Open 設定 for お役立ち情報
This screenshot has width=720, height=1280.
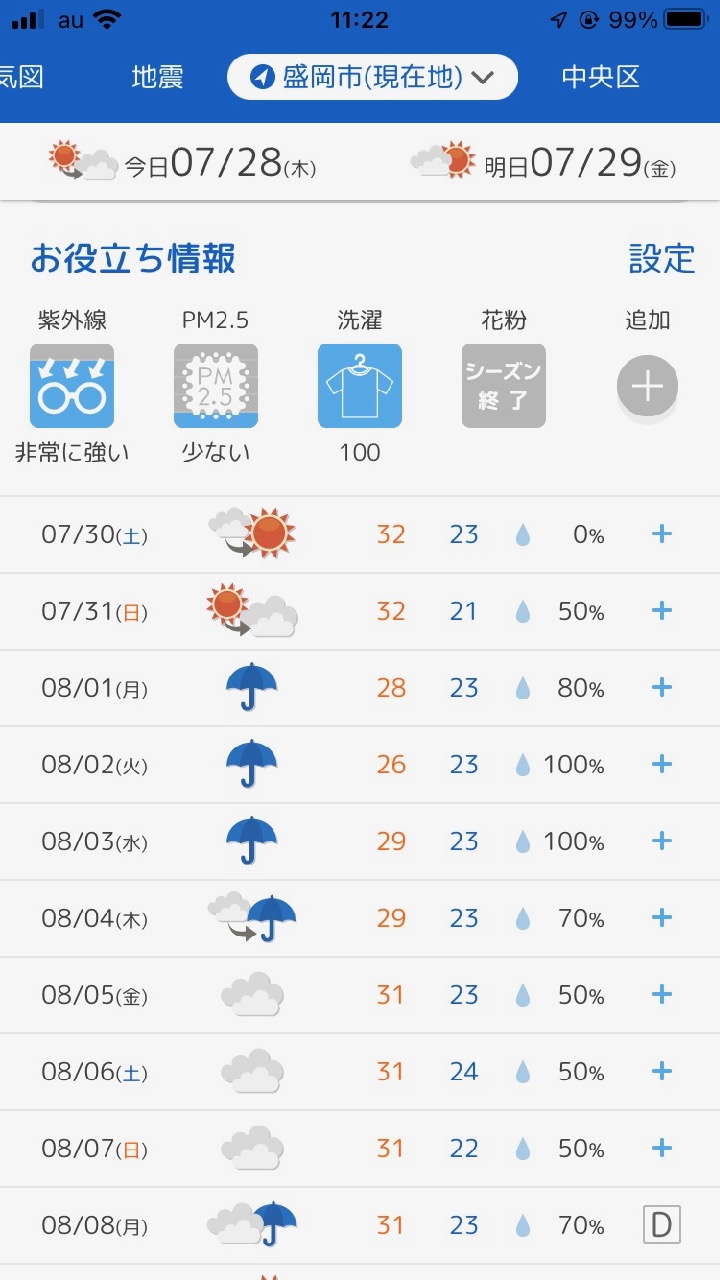coord(661,258)
